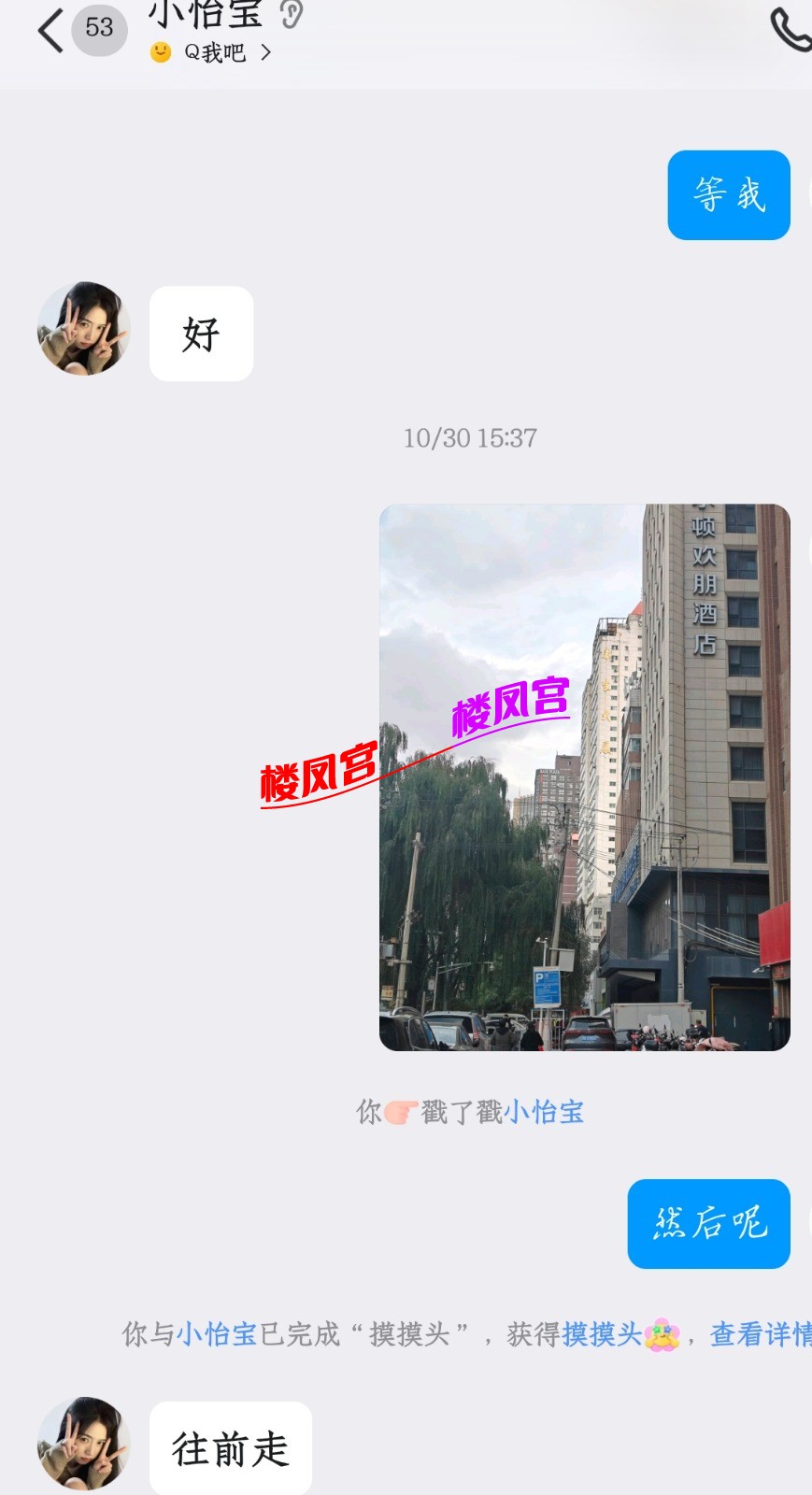Tap 小怡宝's name in the poke notice
812x1495 pixels.
[544, 1112]
